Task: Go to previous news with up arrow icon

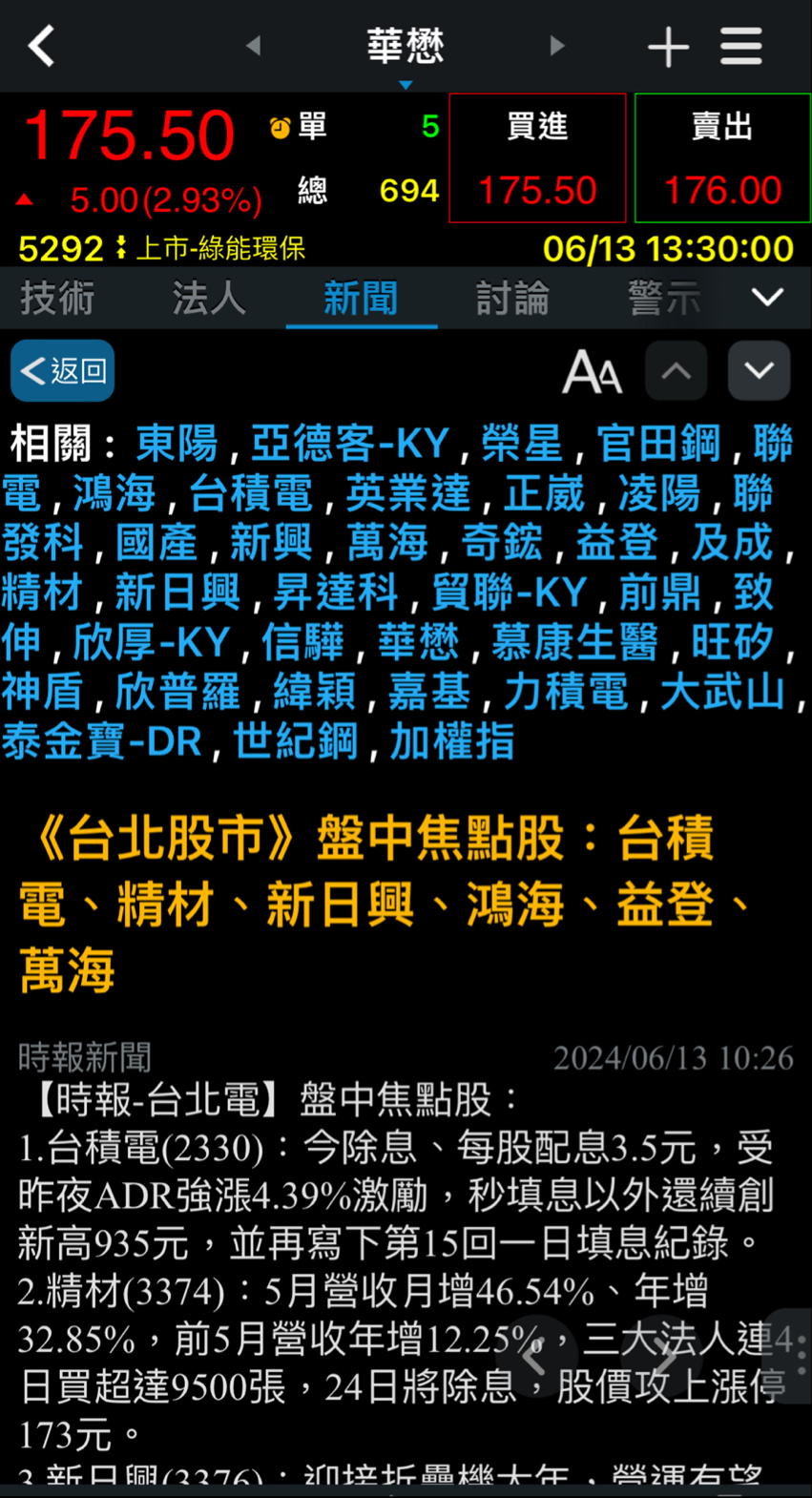Action: click(677, 371)
